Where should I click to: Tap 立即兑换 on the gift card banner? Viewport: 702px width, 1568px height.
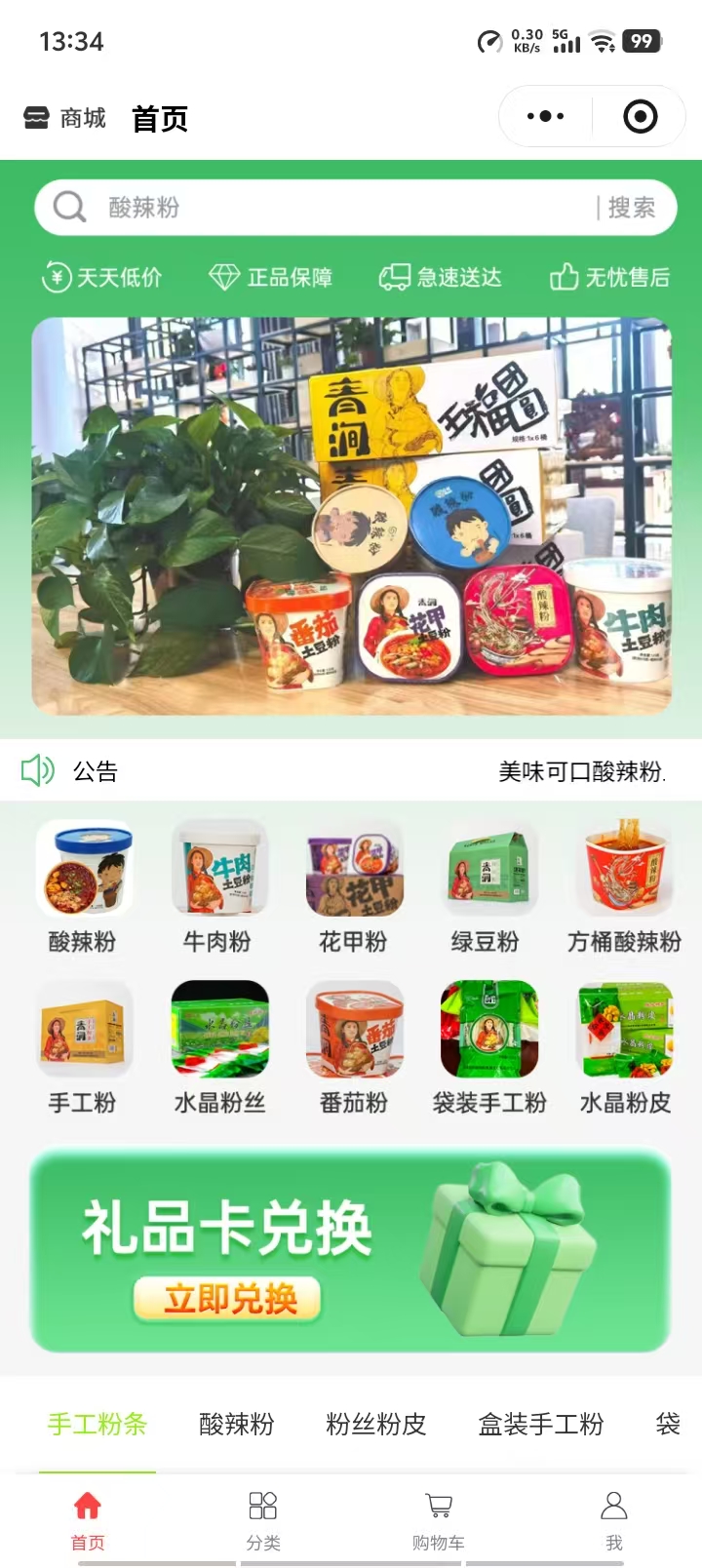(228, 1299)
